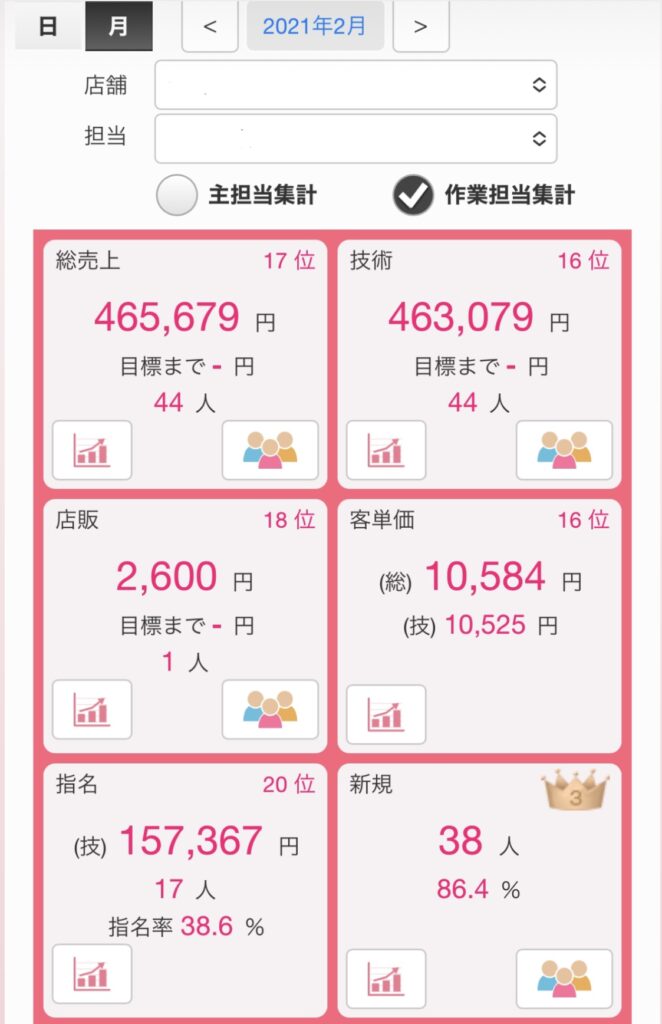662x1024 pixels.
Task: Open the 2021年2月 date picker
Action: click(x=315, y=27)
